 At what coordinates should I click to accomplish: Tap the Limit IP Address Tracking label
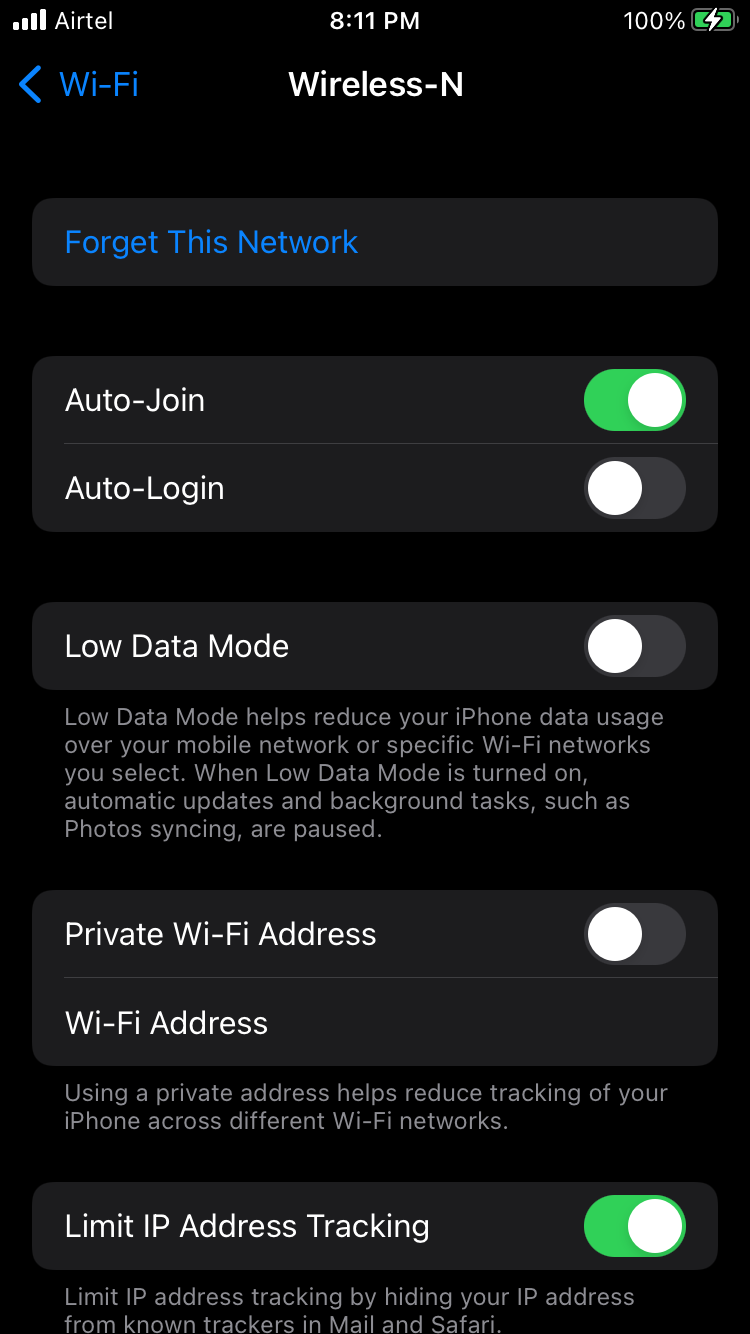(247, 1225)
